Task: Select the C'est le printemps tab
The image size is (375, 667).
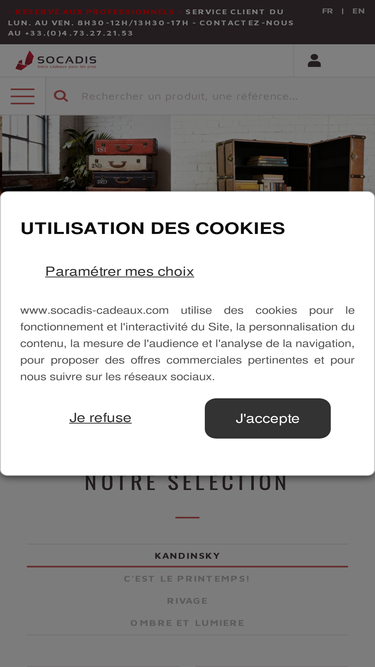Action: point(187,579)
